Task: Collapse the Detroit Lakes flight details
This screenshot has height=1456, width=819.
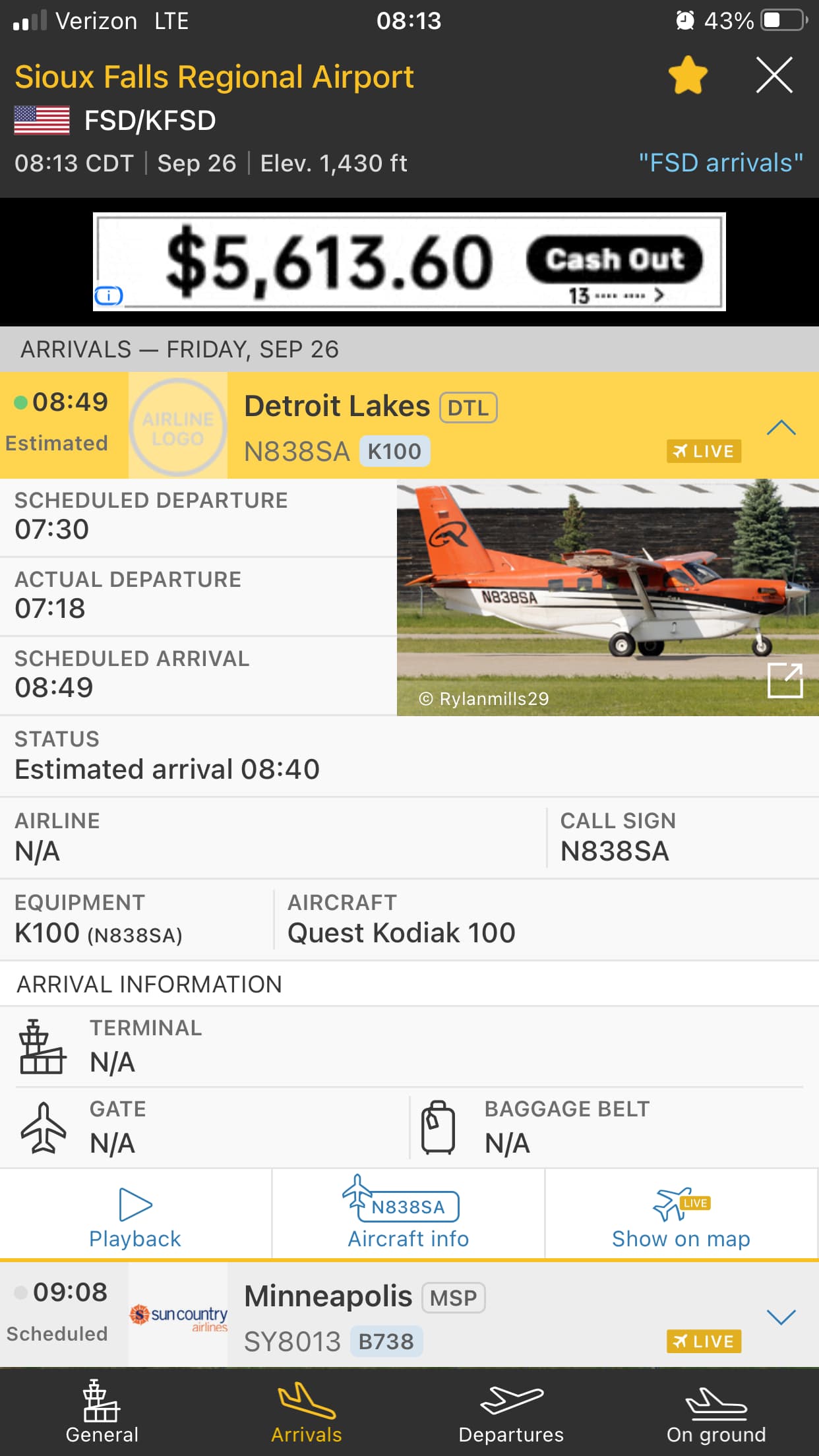Action: pos(781,428)
